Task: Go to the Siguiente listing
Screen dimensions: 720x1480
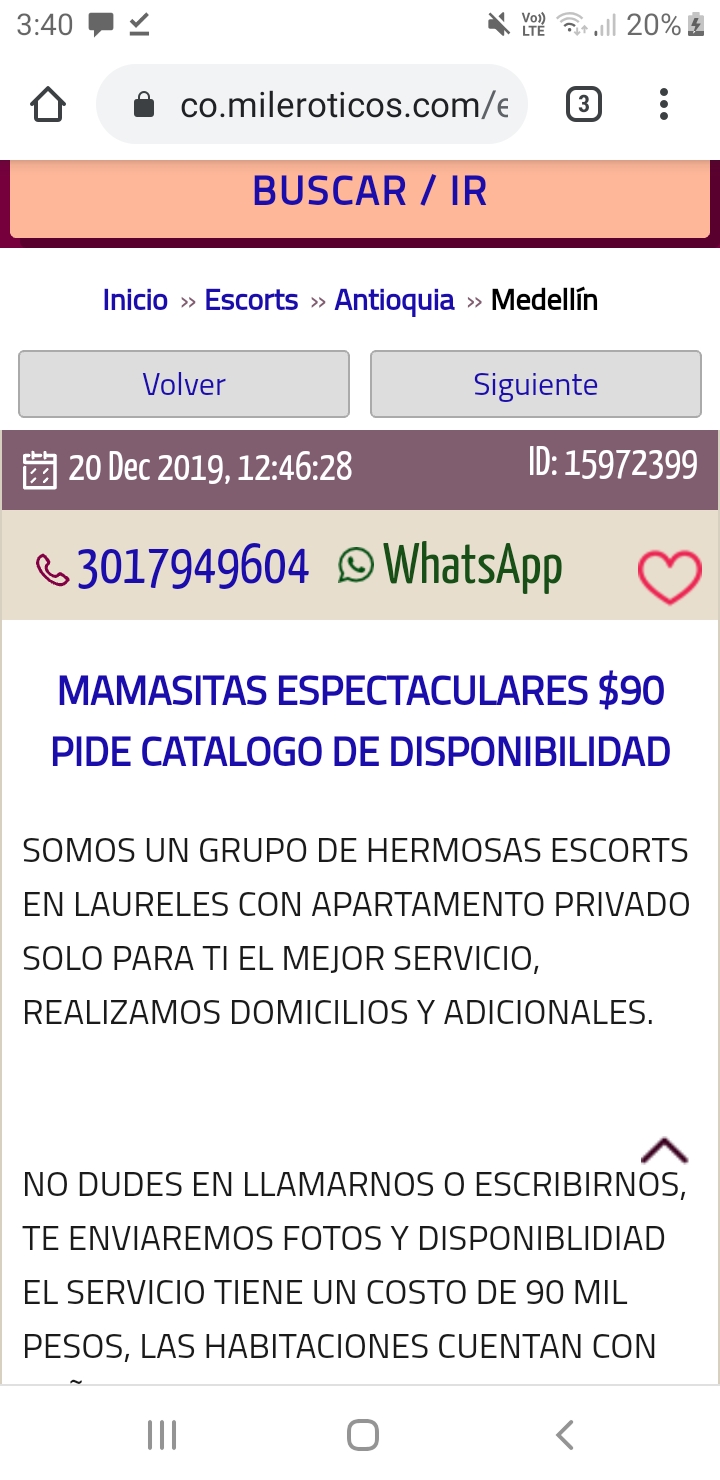Action: click(536, 384)
